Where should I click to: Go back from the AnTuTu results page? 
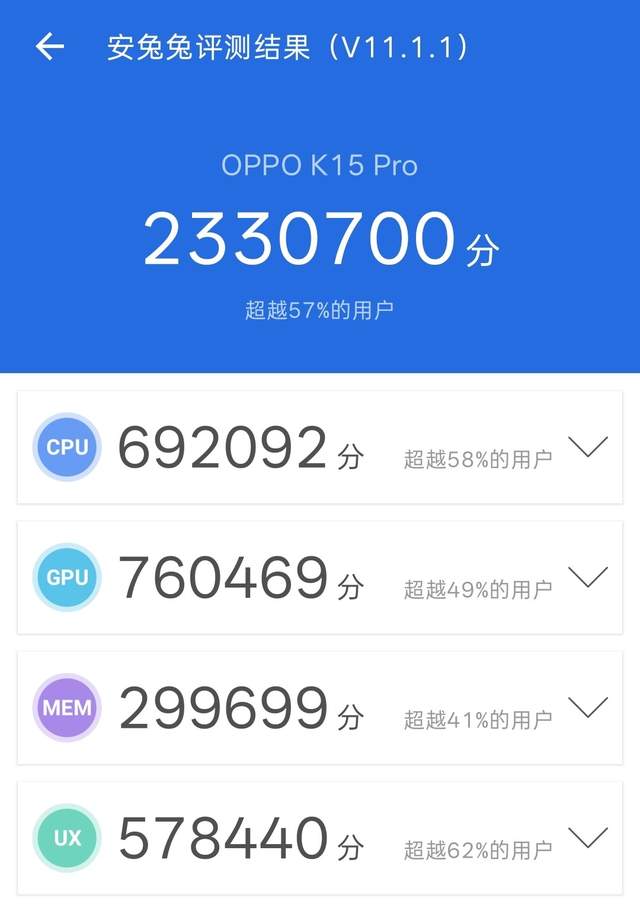click(x=49, y=47)
